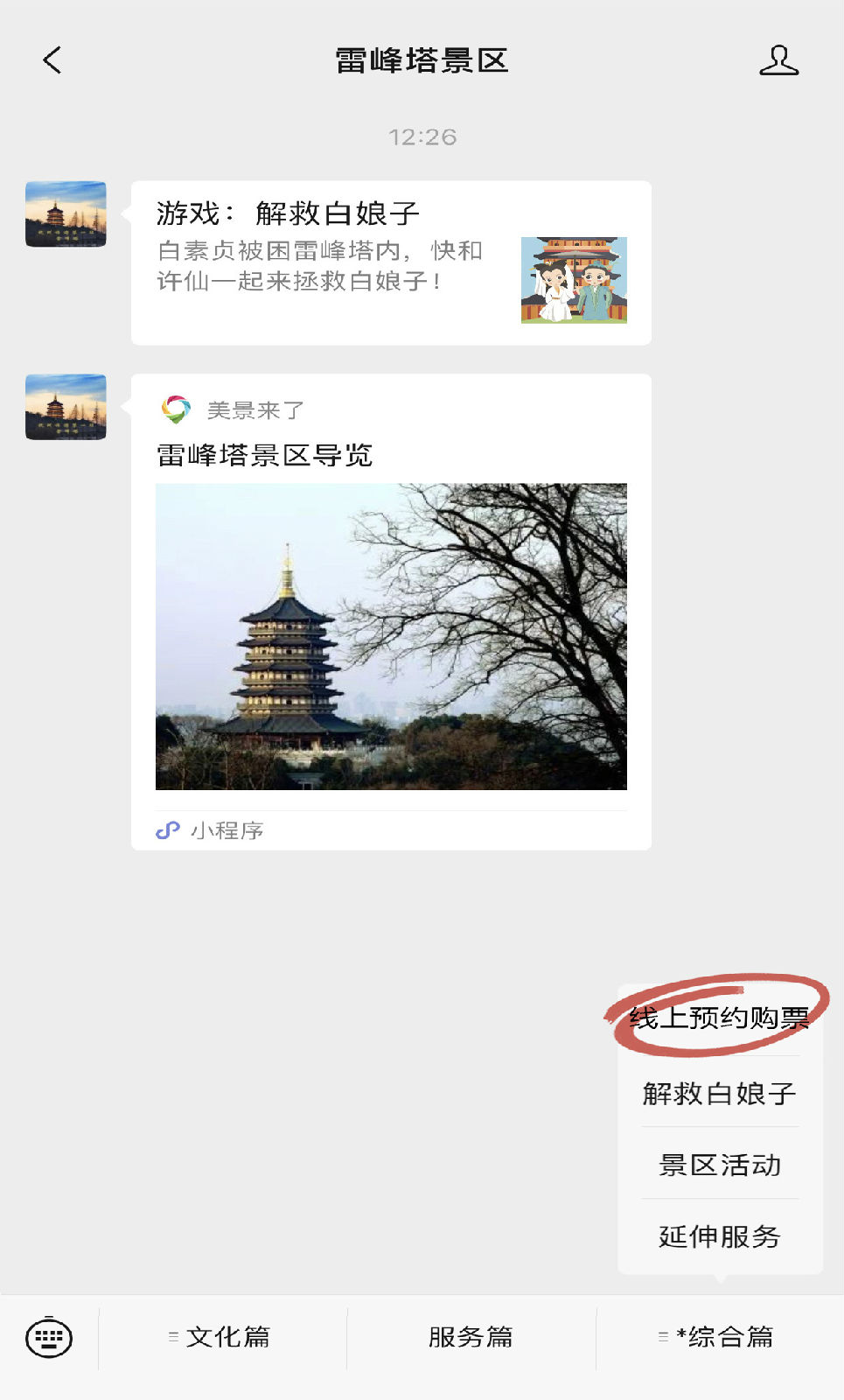Open the 解救白娘子 game message card

pos(390,262)
